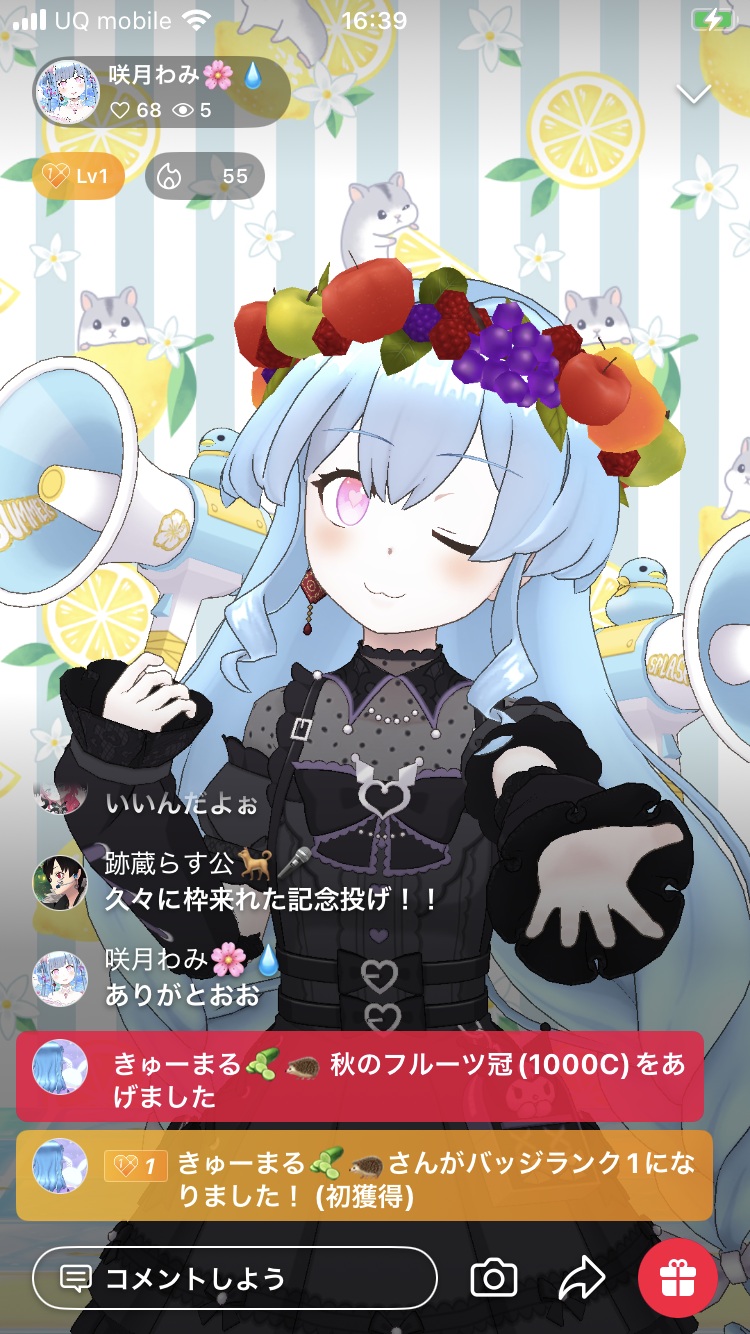Take a screenshot with the camera icon

coord(494,1278)
